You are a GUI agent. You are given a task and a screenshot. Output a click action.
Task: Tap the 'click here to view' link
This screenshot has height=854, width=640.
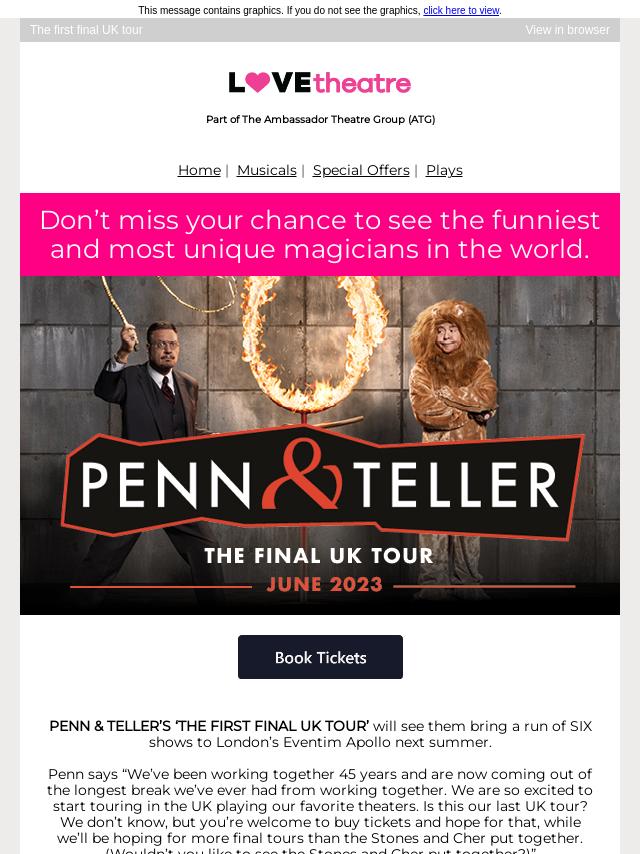pos(460,10)
